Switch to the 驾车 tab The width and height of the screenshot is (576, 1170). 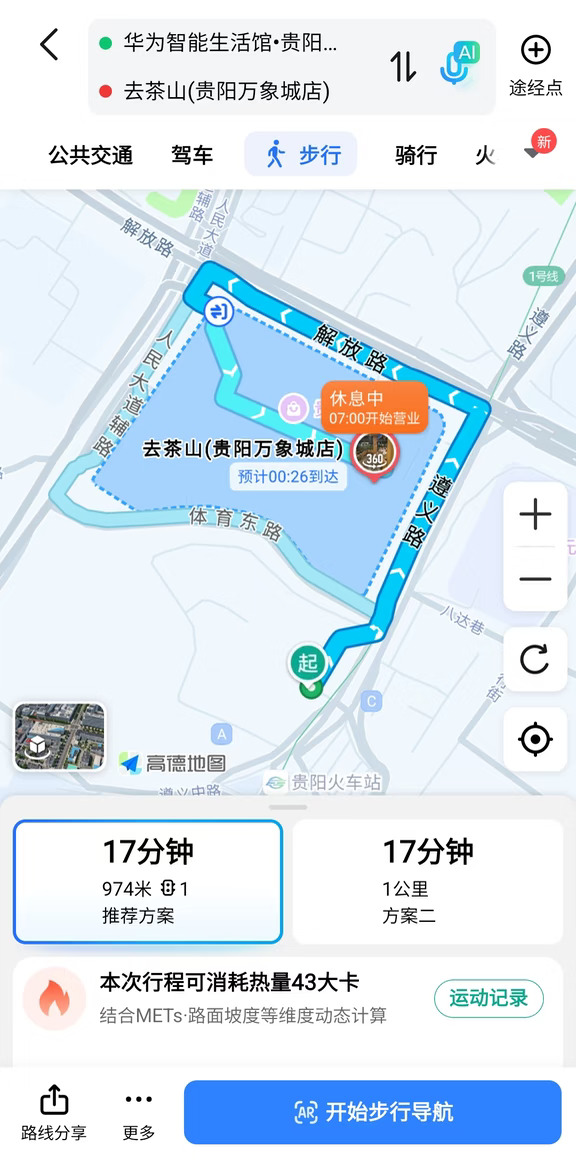pos(192,155)
